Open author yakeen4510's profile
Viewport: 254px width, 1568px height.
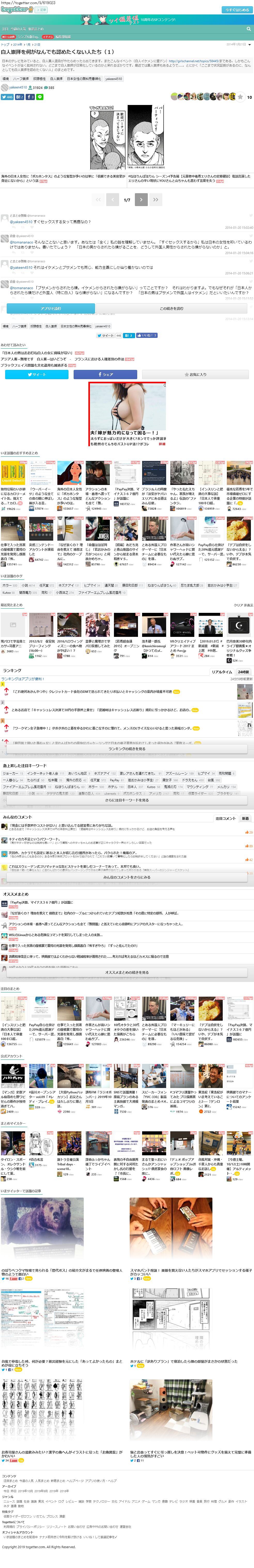[18, 87]
